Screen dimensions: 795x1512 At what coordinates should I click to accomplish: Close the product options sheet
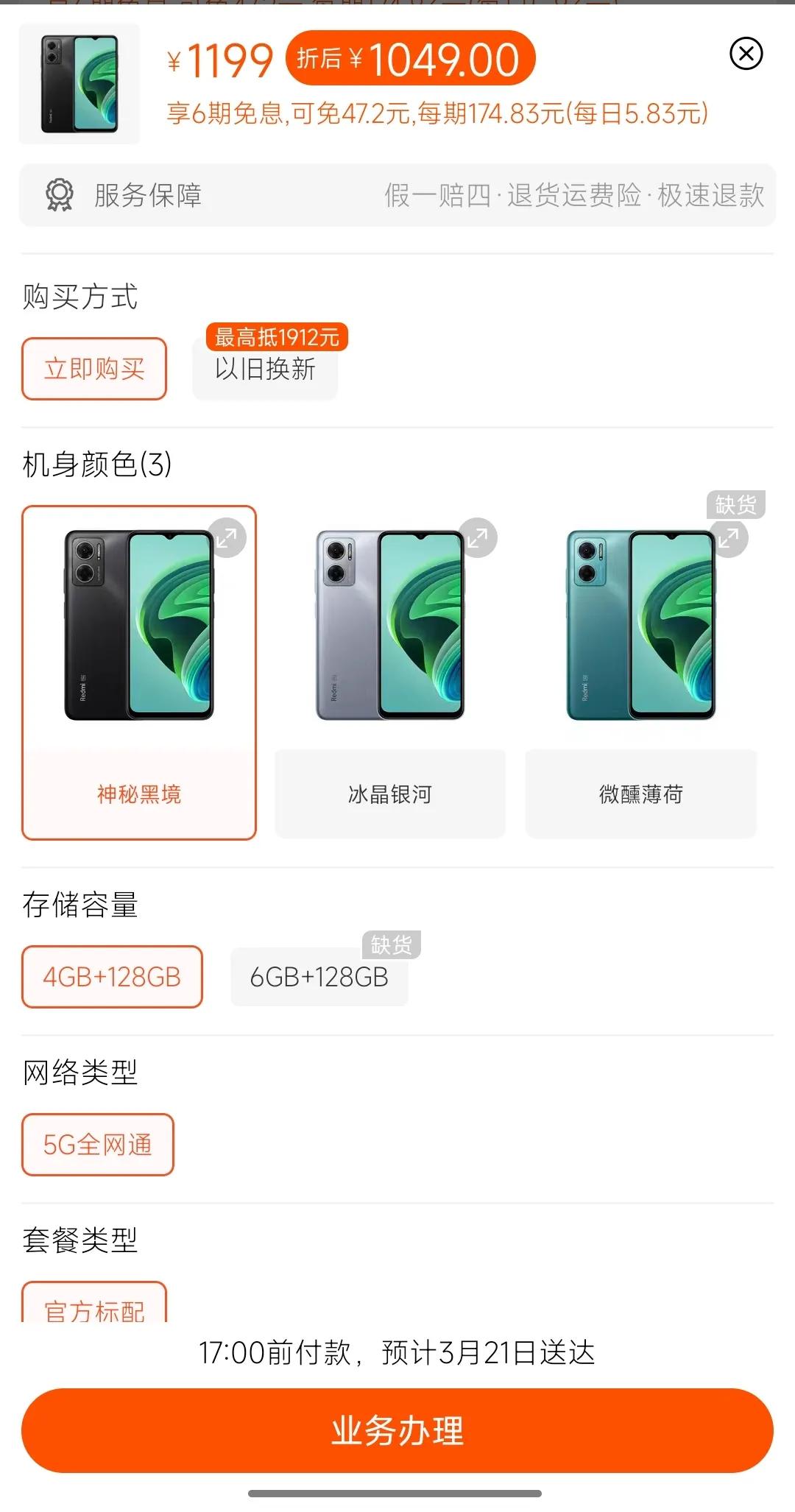(746, 54)
